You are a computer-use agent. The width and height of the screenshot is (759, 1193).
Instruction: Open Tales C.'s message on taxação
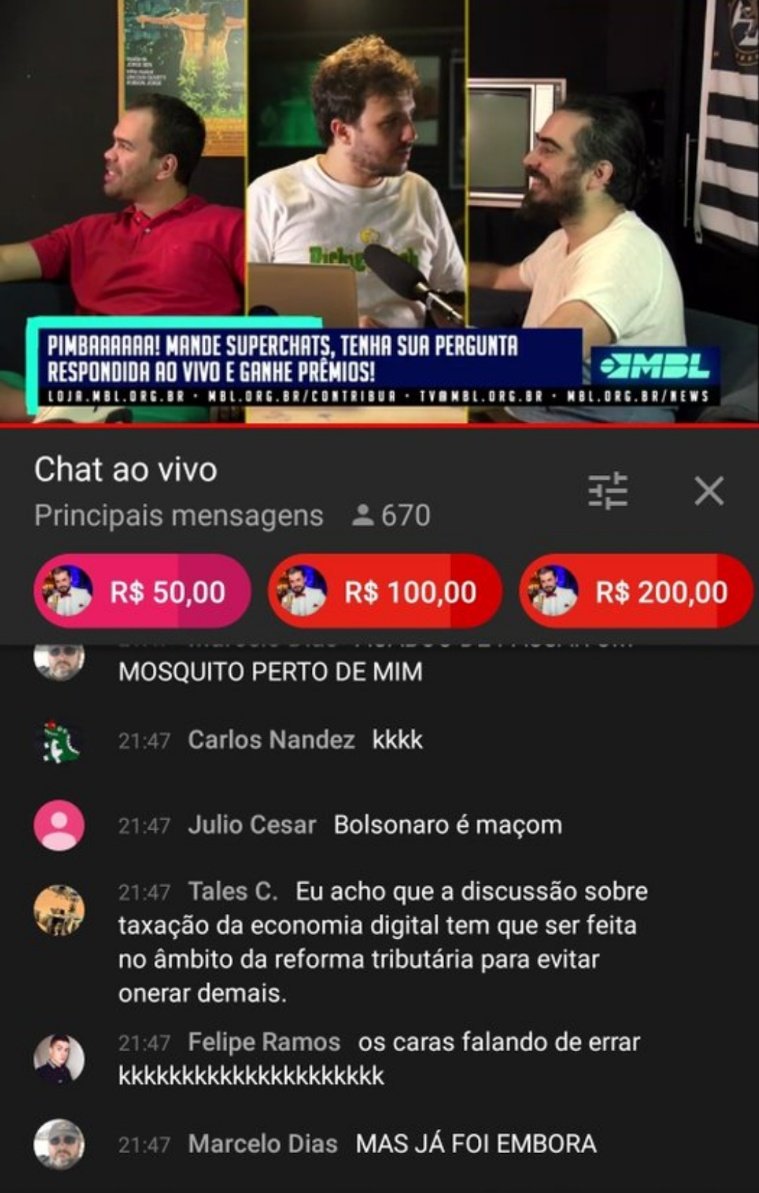pos(380,942)
